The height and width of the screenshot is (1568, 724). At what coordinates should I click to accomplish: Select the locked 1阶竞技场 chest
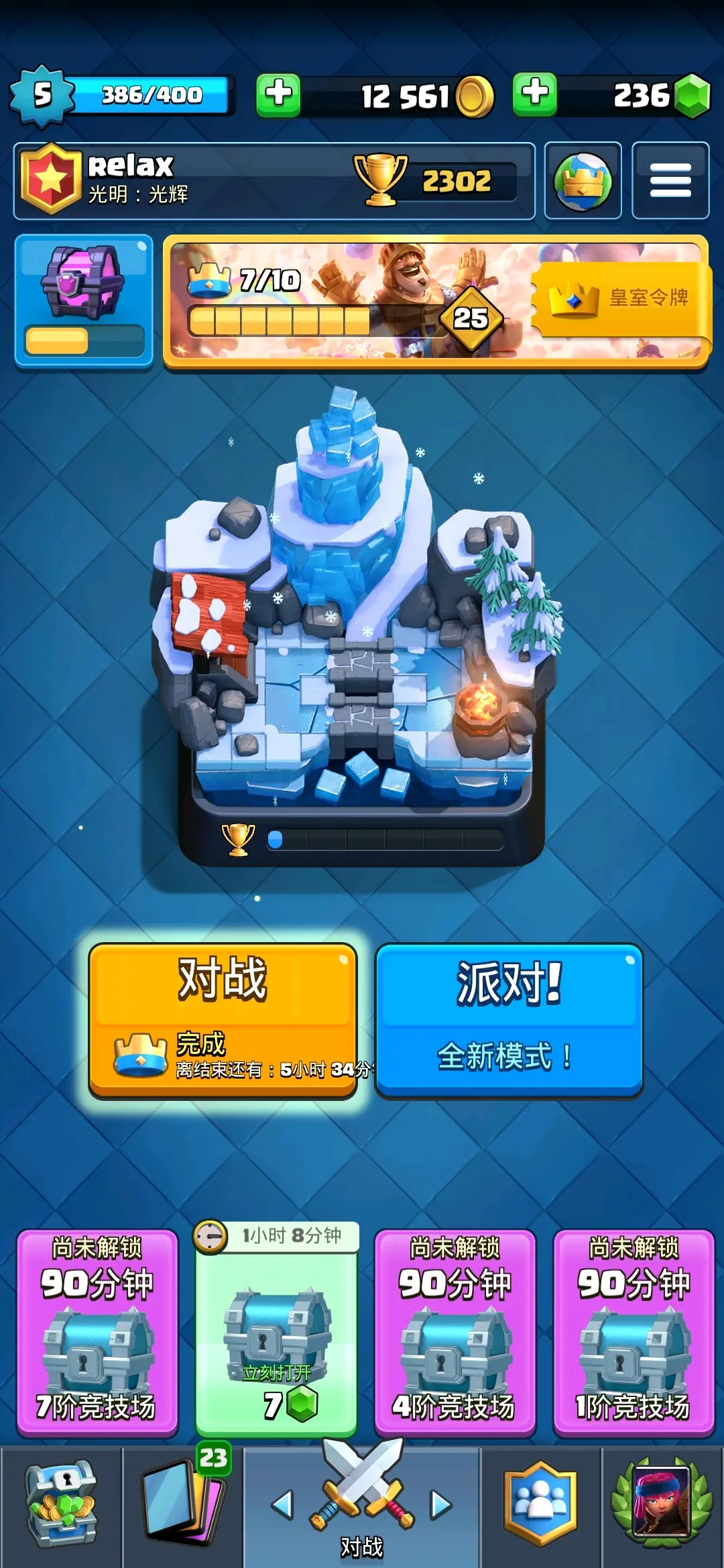633,1333
